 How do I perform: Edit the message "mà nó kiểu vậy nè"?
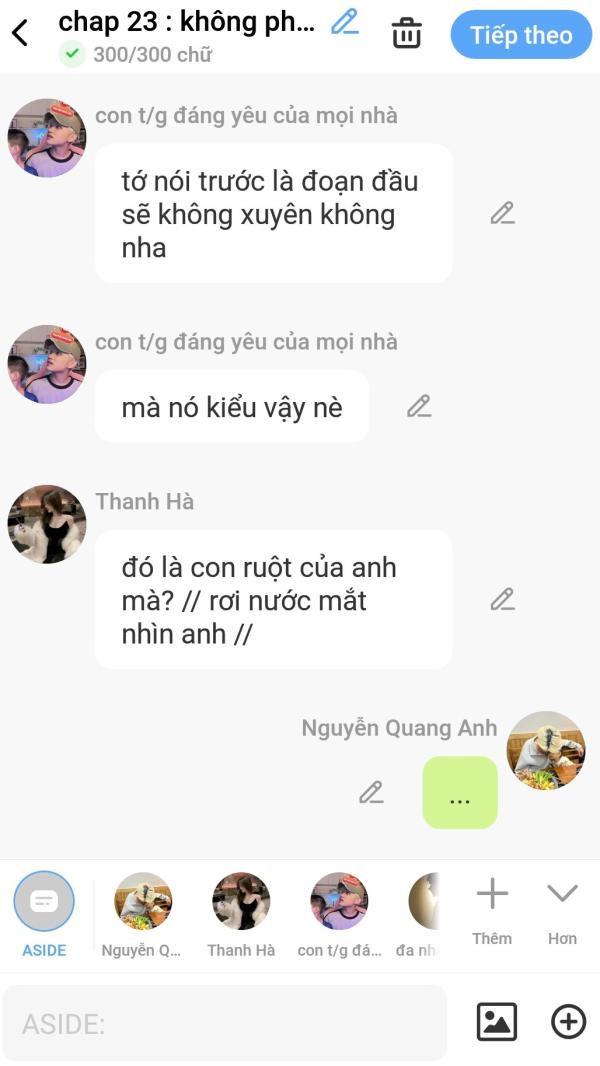(x=419, y=407)
